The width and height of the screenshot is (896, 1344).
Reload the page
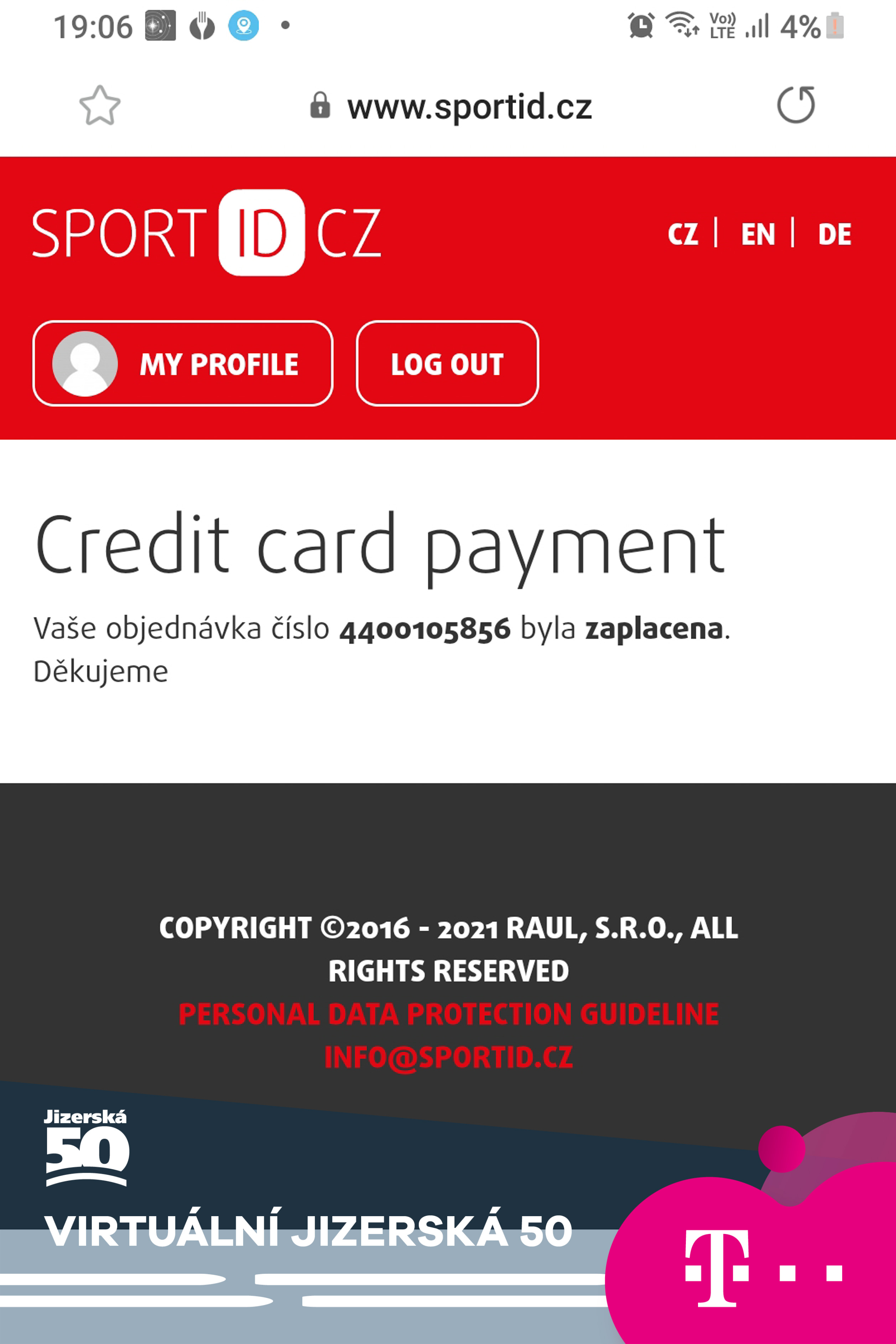pyautogui.click(x=796, y=105)
